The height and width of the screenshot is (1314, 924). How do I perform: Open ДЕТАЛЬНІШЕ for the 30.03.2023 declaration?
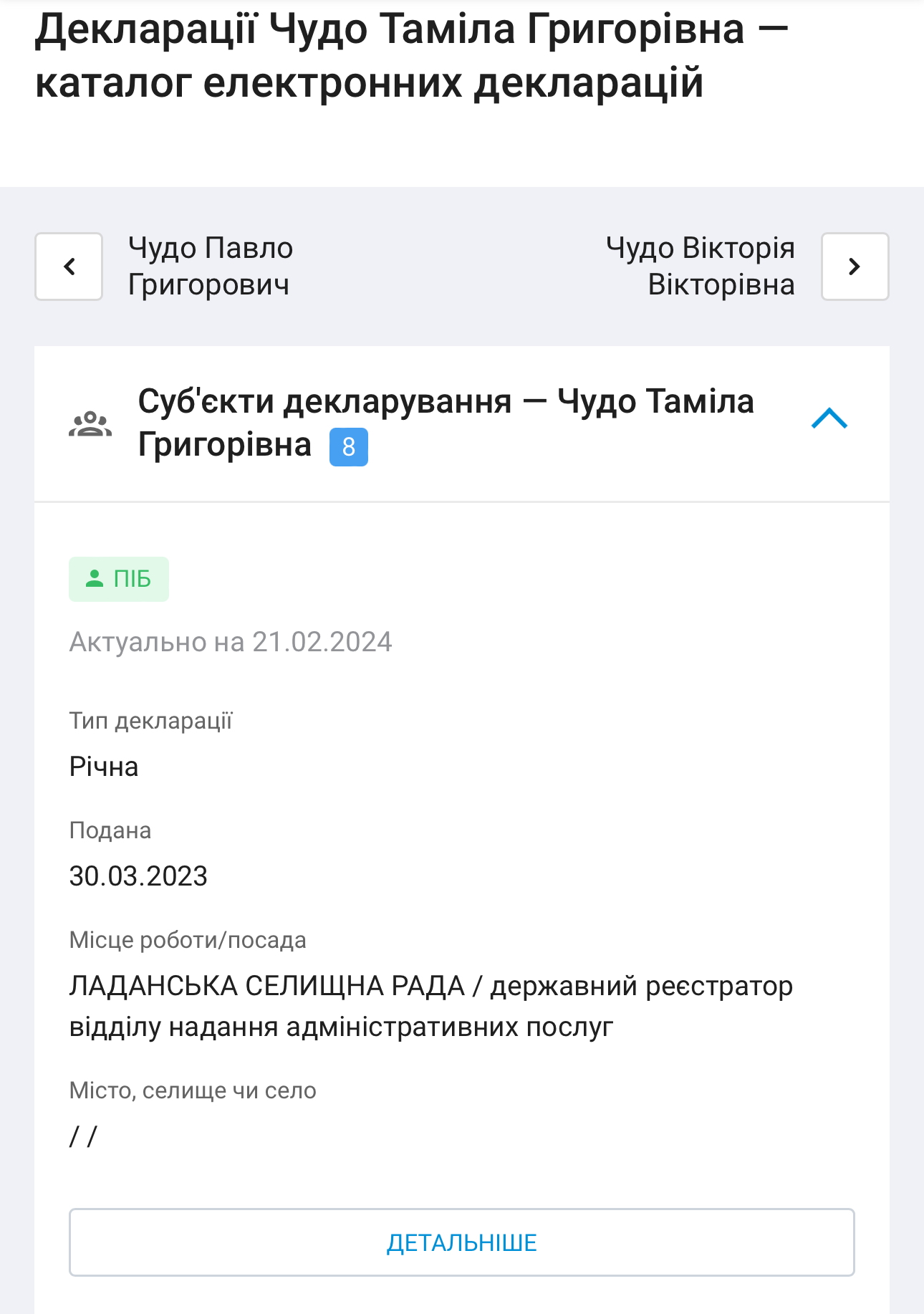pyautogui.click(x=461, y=1242)
